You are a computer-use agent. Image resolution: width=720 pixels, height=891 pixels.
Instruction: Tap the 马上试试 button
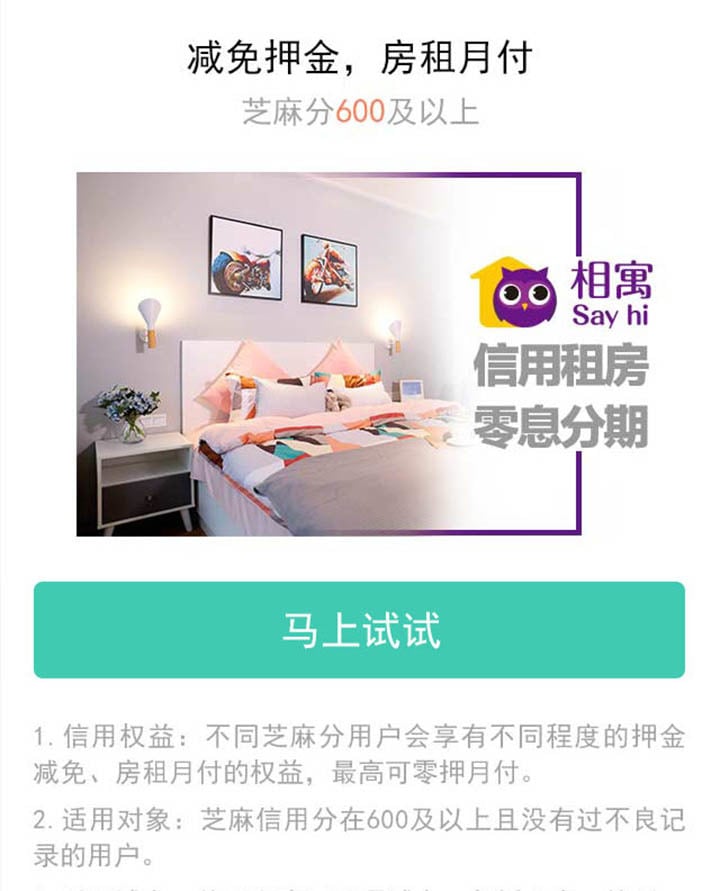pyautogui.click(x=359, y=630)
